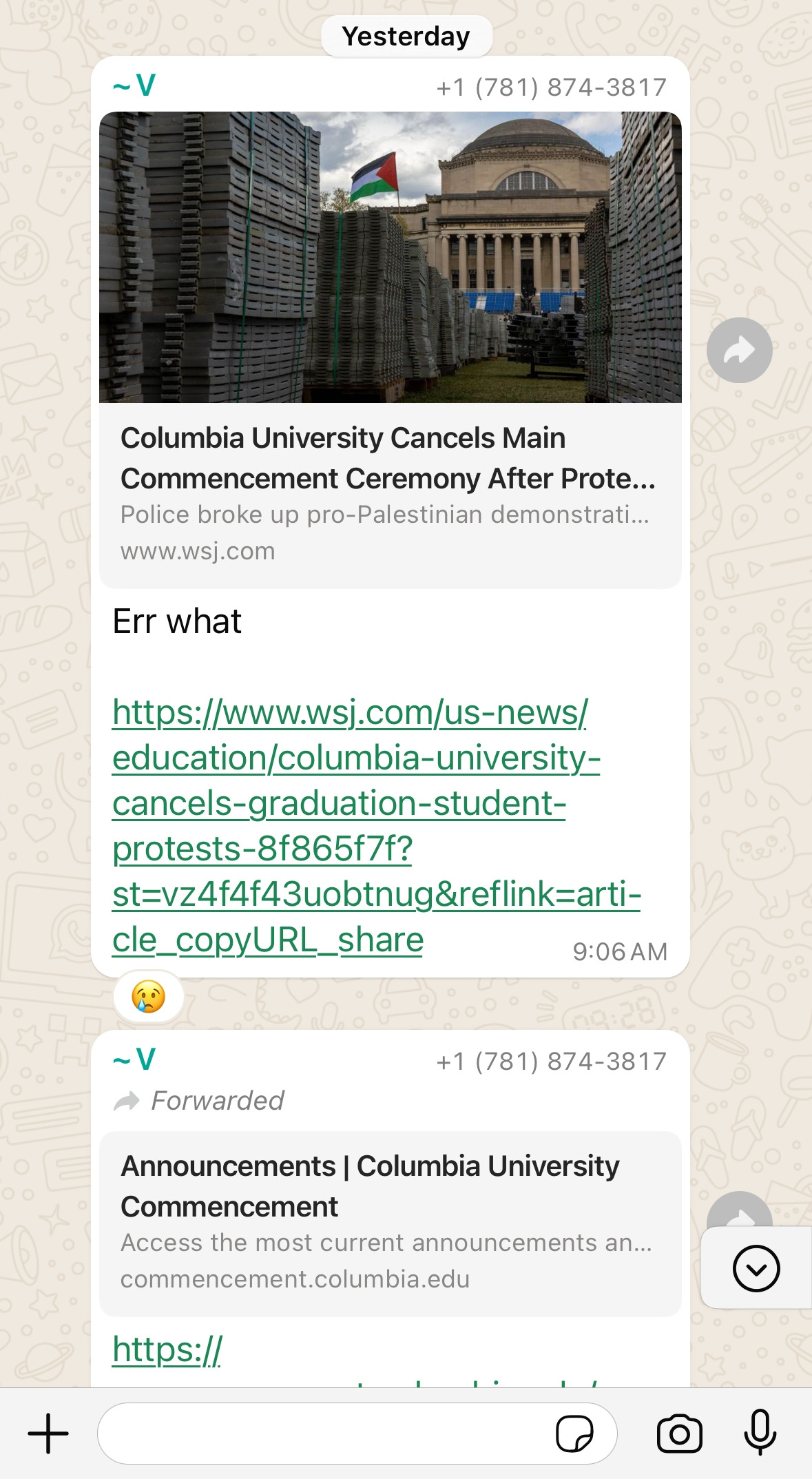Open sender ~V's name on first message
The width and height of the screenshot is (812, 1479).
[x=135, y=86]
